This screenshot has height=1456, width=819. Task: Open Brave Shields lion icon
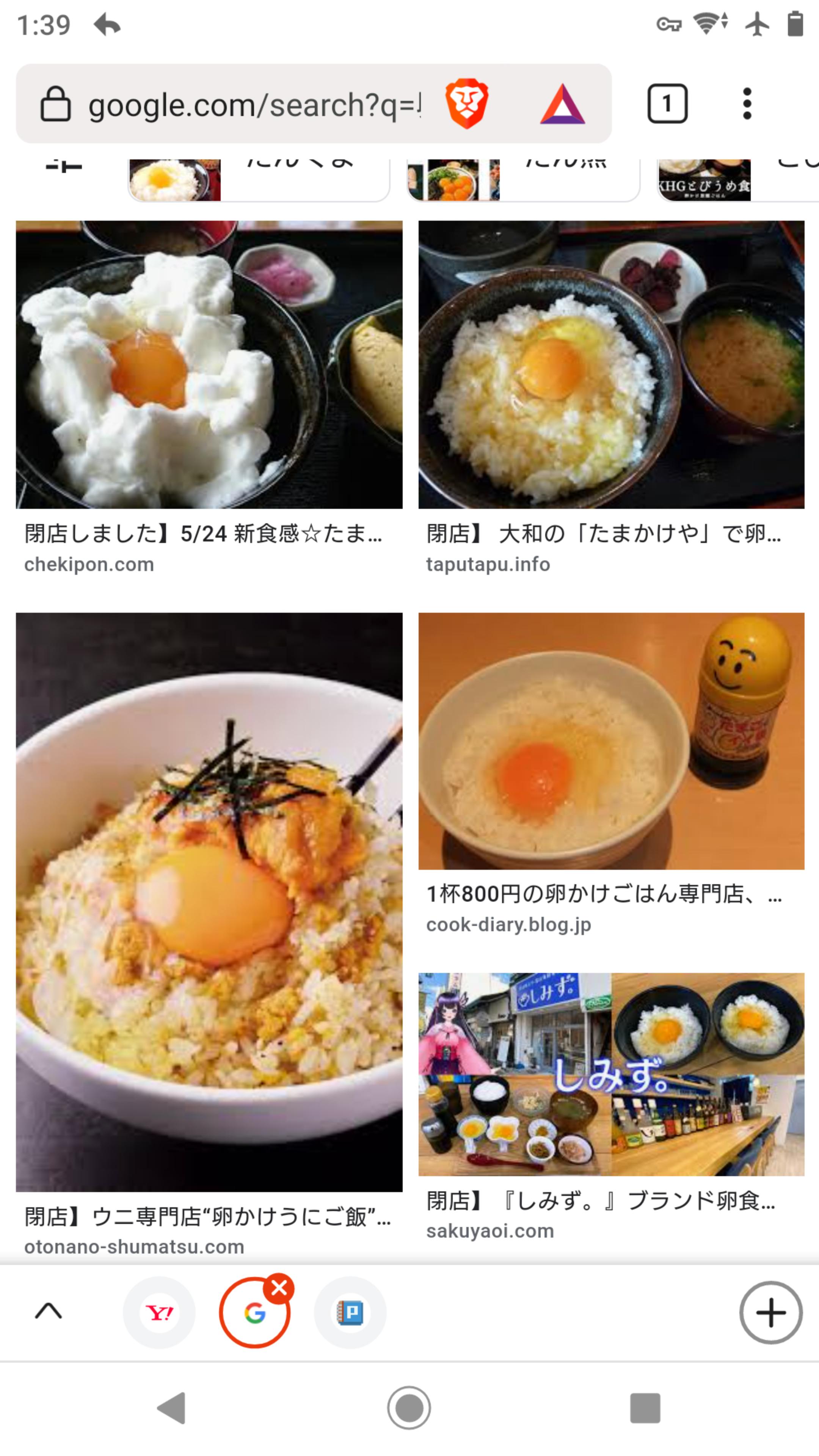[466, 104]
